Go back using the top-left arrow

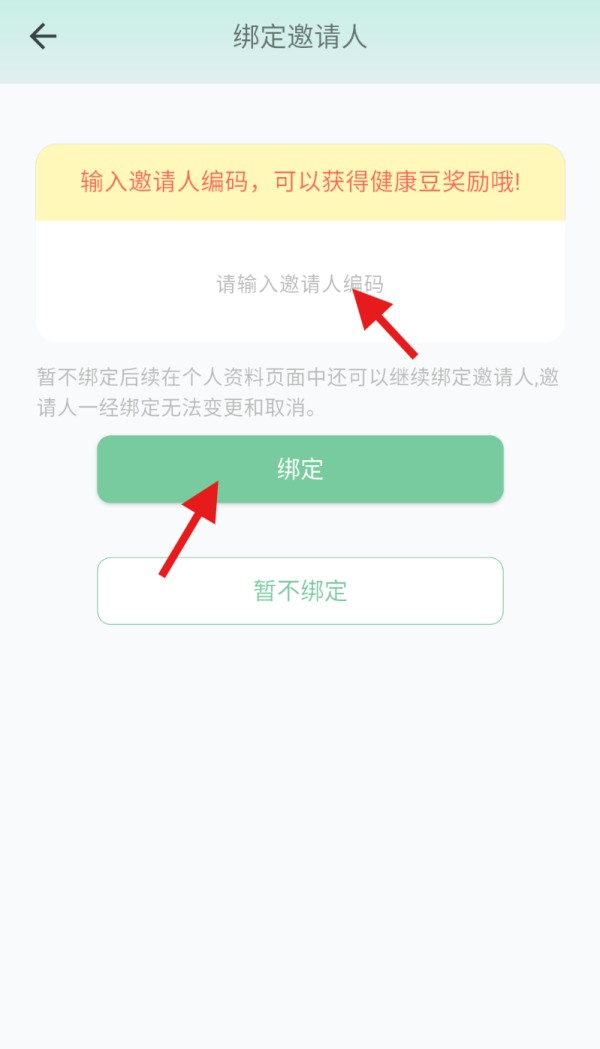tap(43, 36)
